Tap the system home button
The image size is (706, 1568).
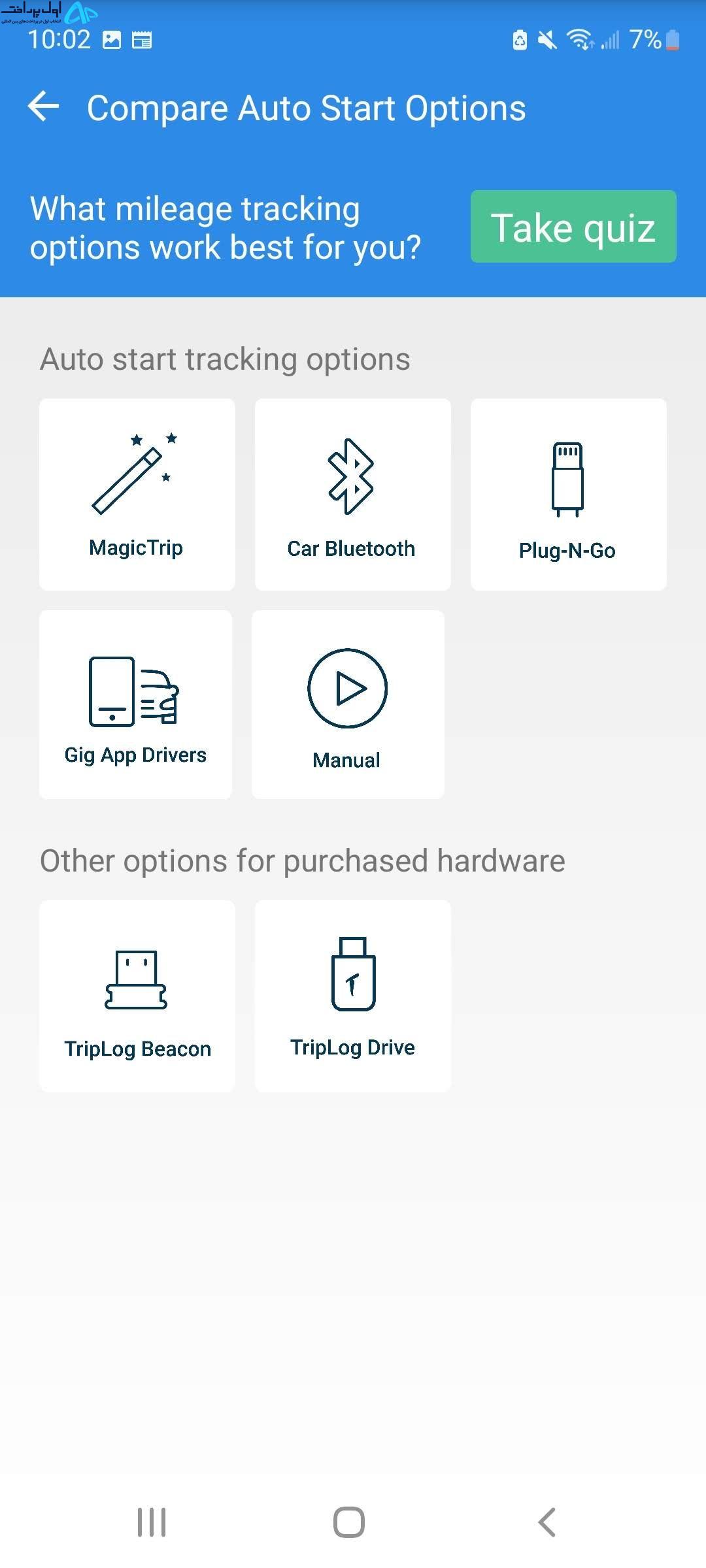coord(349,1522)
